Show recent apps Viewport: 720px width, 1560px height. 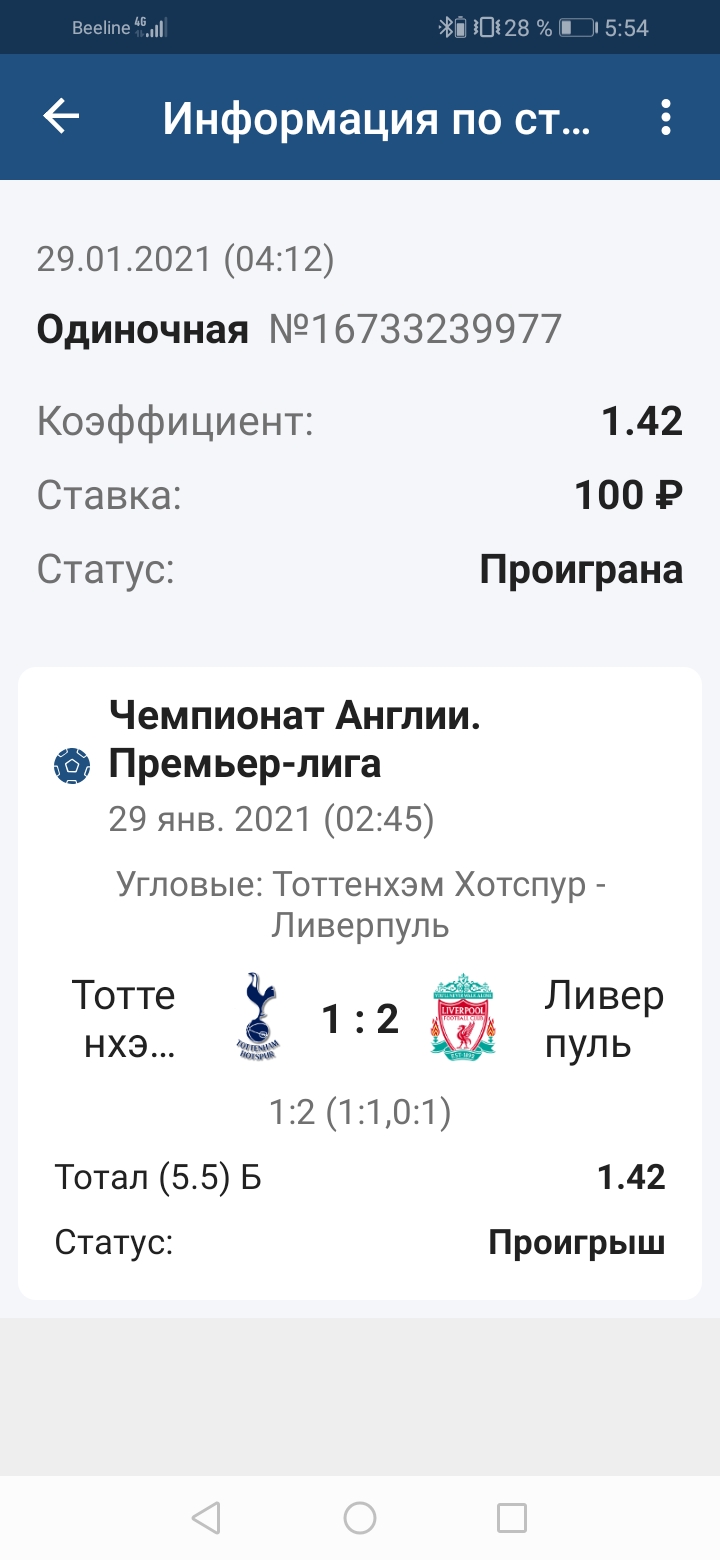coord(512,1518)
